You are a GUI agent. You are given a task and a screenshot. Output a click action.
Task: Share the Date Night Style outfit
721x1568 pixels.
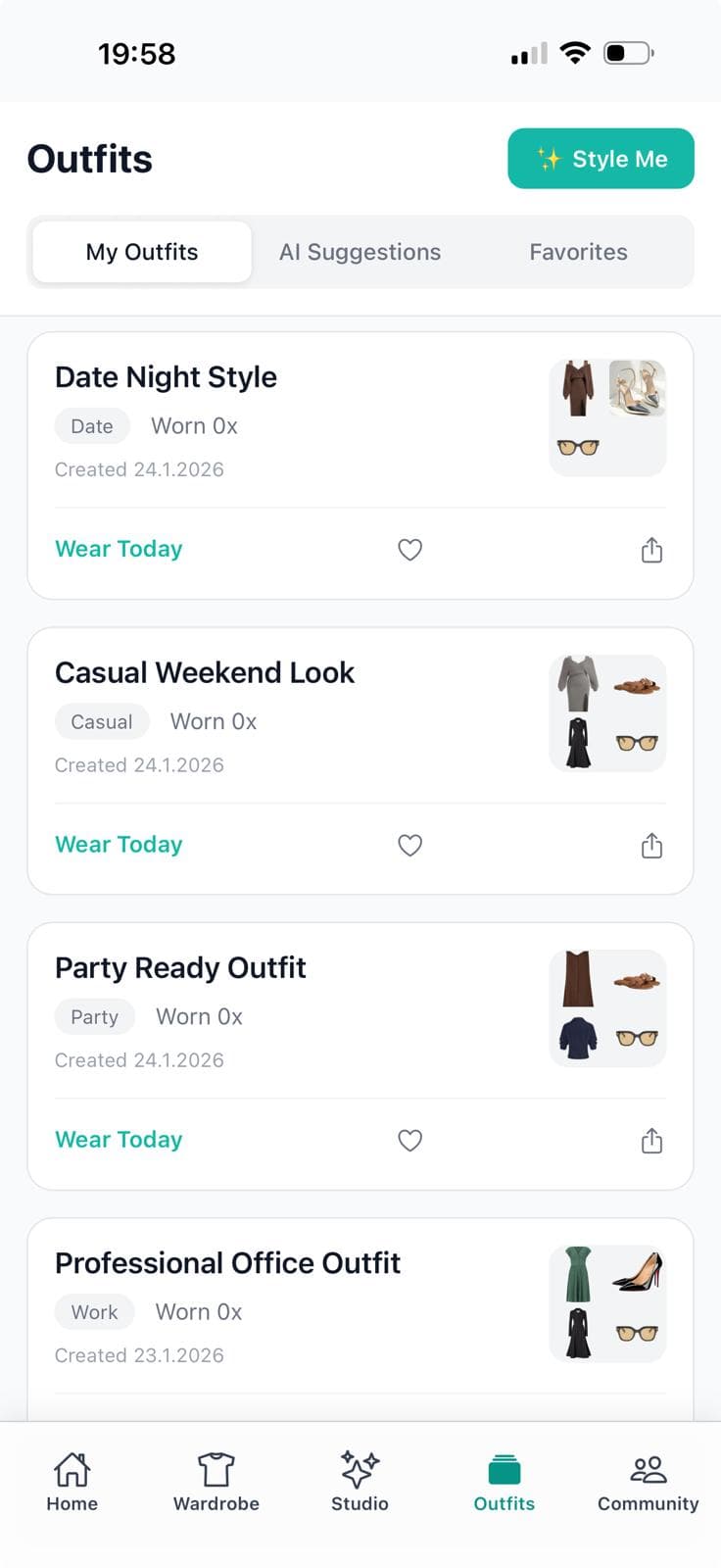click(651, 550)
